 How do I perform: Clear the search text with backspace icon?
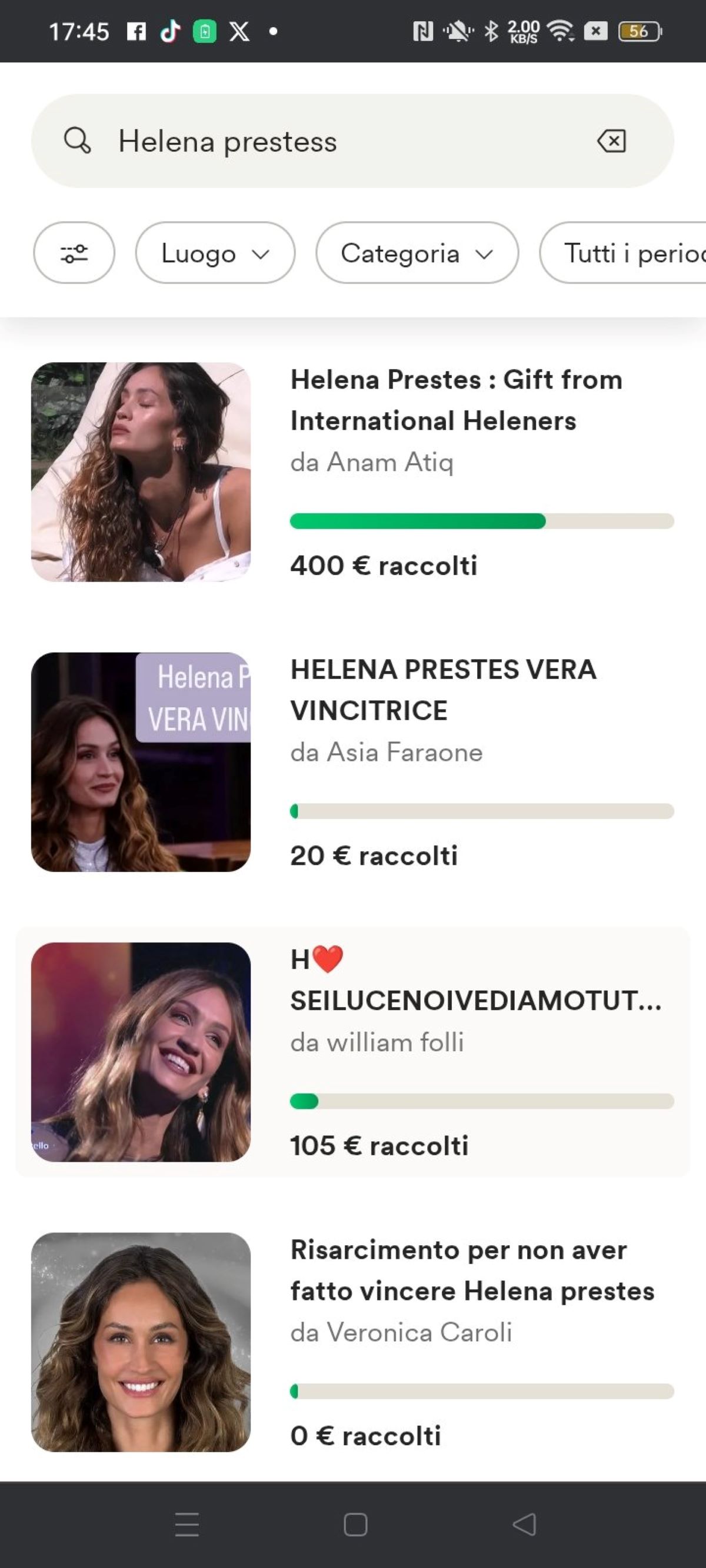611,141
